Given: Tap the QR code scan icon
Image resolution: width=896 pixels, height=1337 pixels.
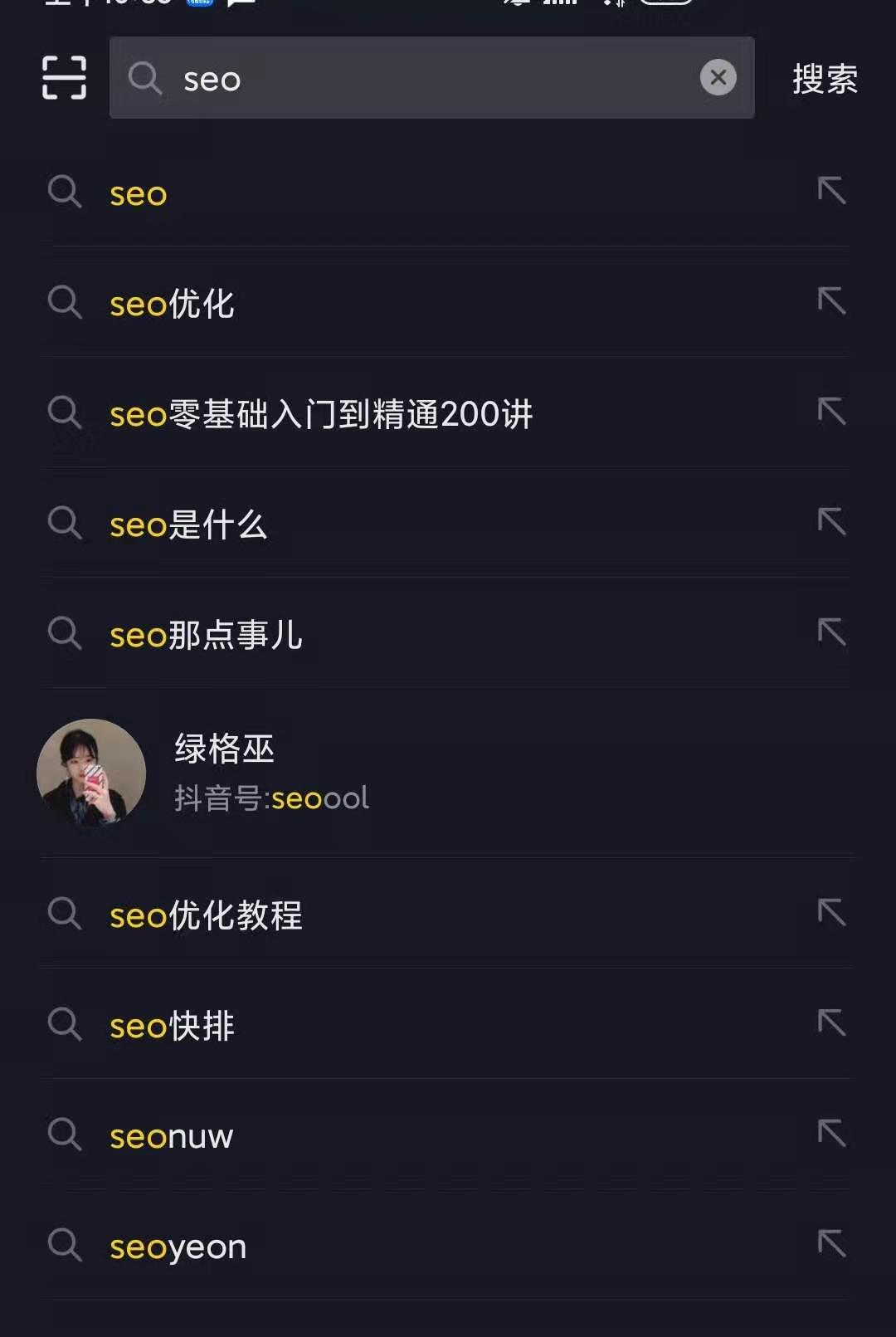Looking at the screenshot, I should coord(63,78).
